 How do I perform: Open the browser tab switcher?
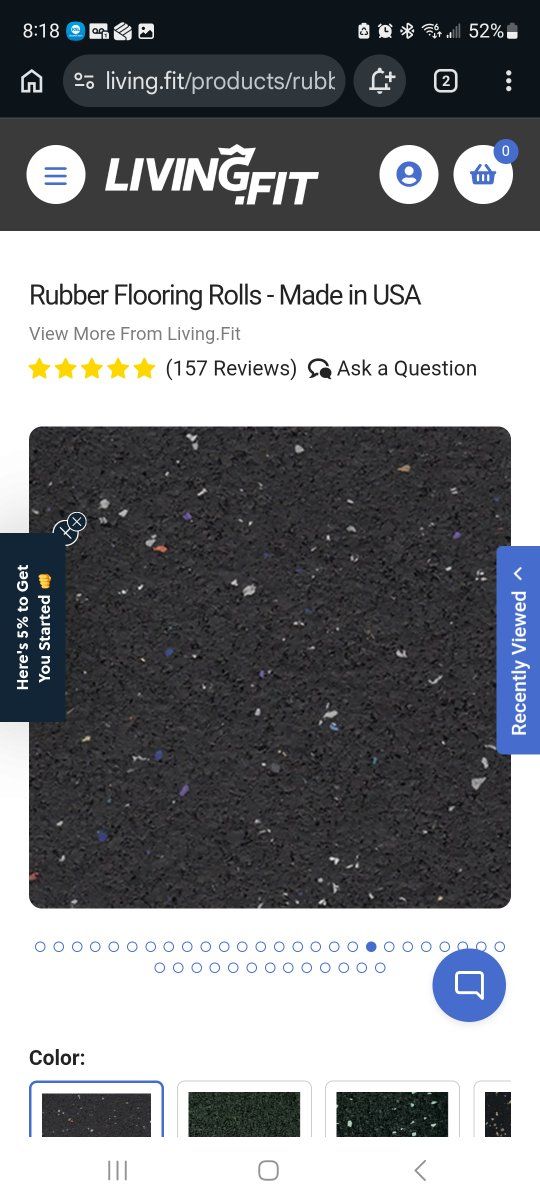pyautogui.click(x=445, y=81)
